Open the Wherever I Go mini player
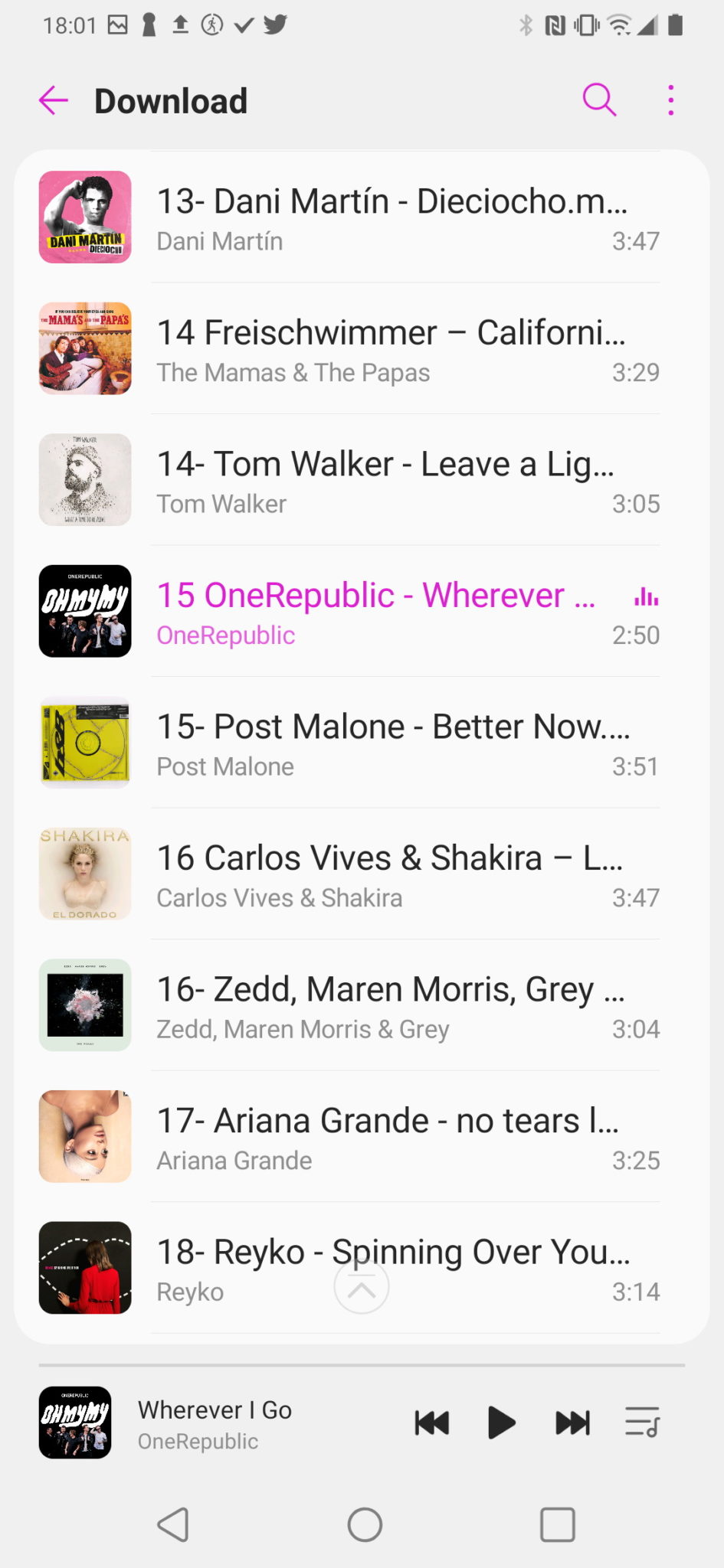The width and height of the screenshot is (724, 1568). 215,1424
